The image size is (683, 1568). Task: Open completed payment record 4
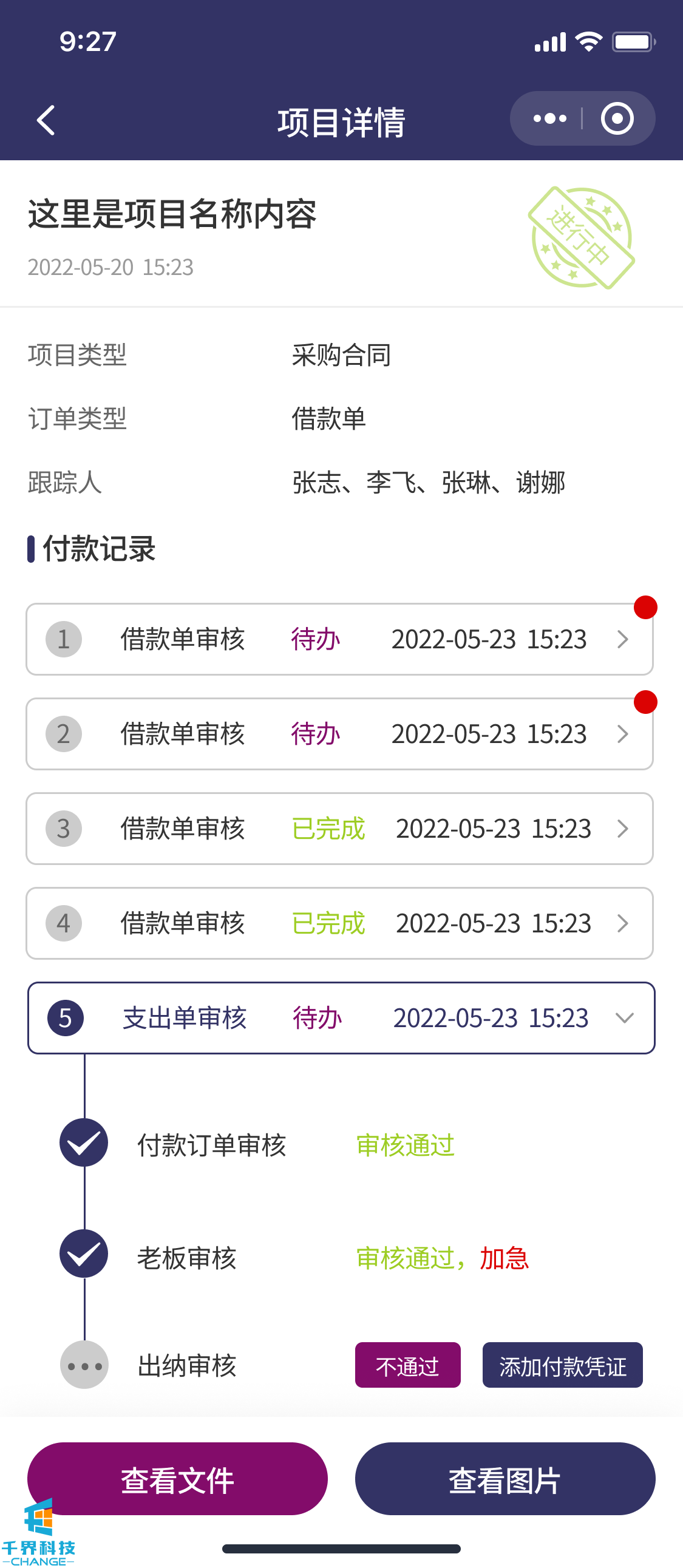click(x=339, y=923)
